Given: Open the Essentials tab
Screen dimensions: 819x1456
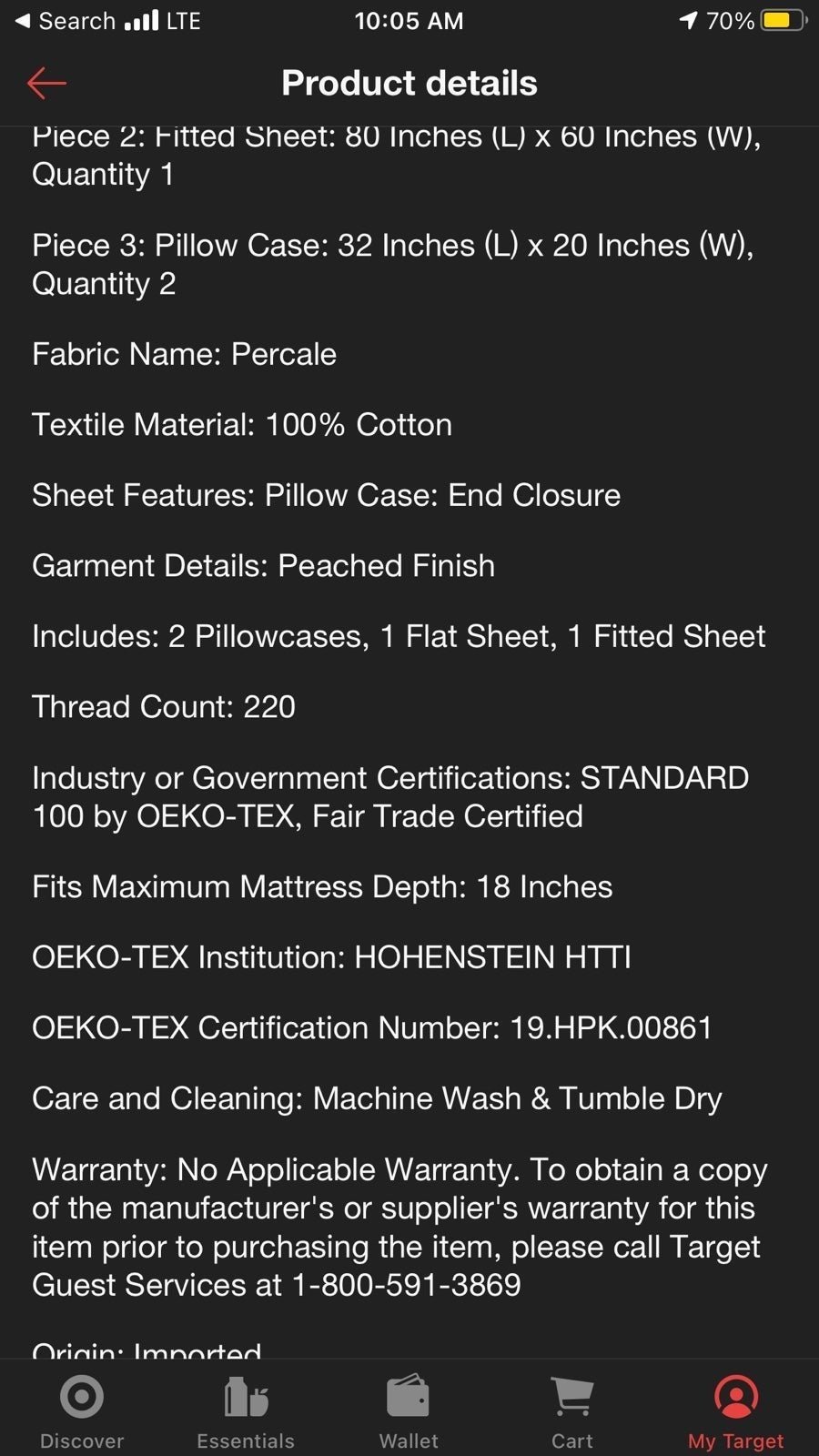Looking at the screenshot, I should click(246, 1411).
